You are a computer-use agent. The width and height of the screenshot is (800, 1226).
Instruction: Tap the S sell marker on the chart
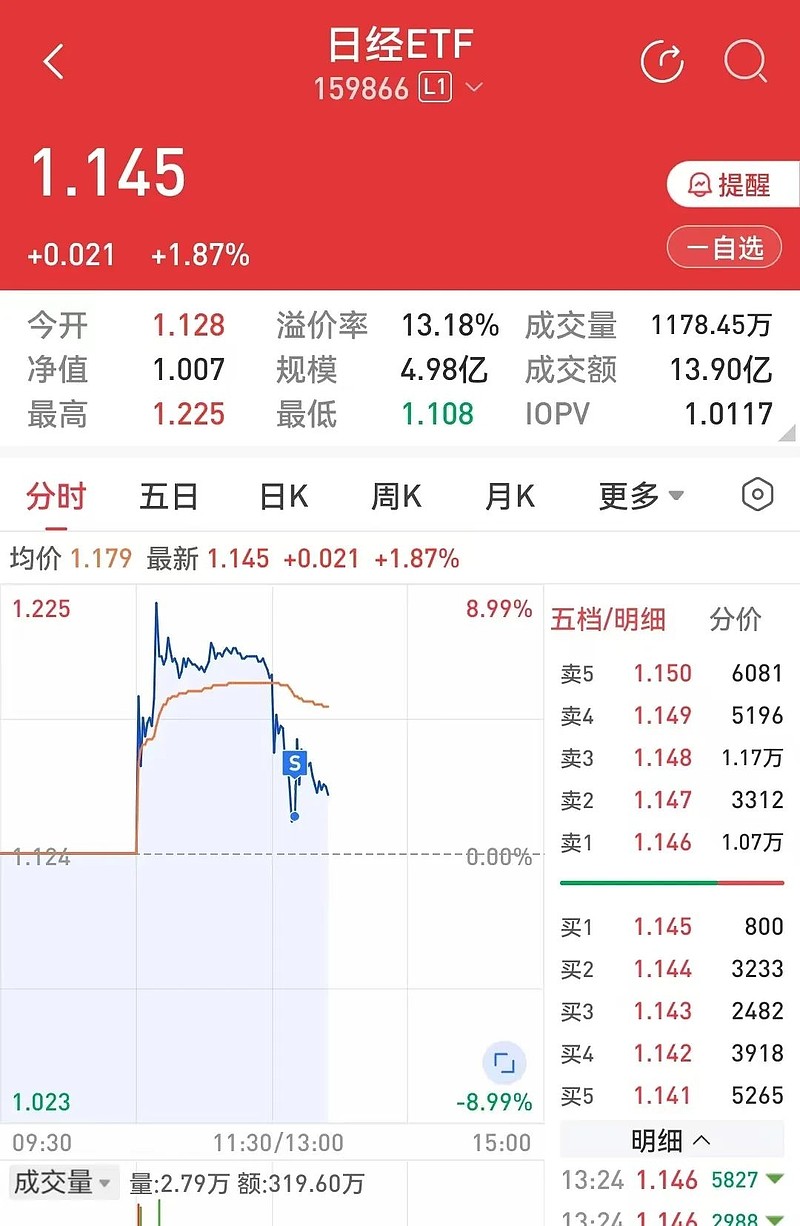293,764
